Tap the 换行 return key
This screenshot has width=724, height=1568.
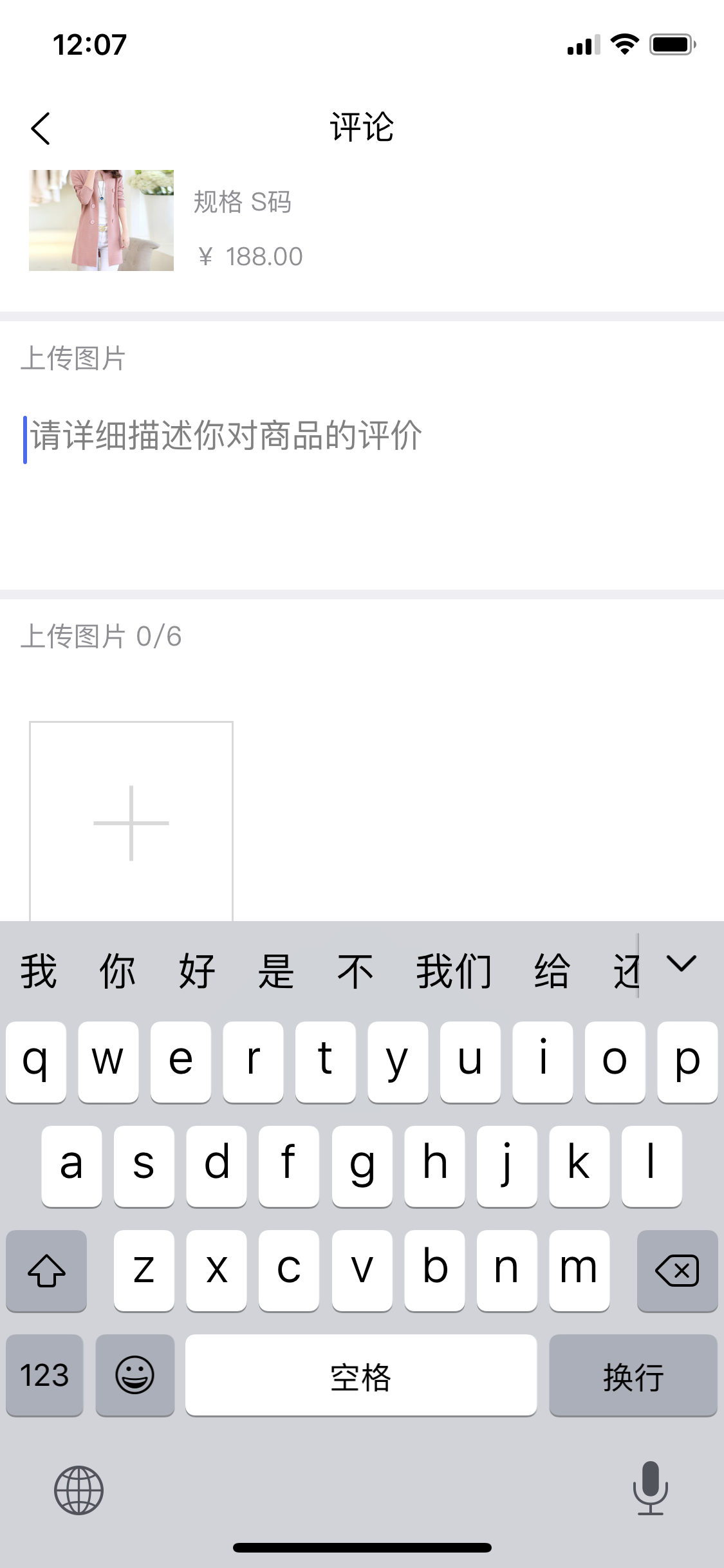coord(633,1376)
